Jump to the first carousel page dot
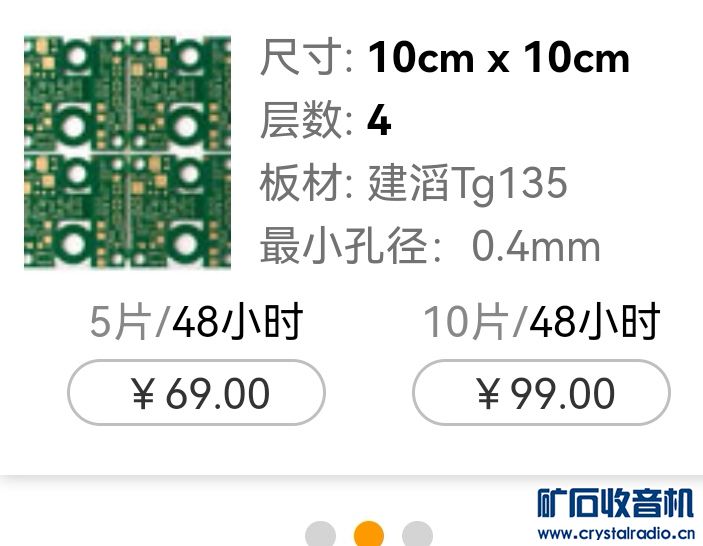The height and width of the screenshot is (546, 703). tap(320, 534)
